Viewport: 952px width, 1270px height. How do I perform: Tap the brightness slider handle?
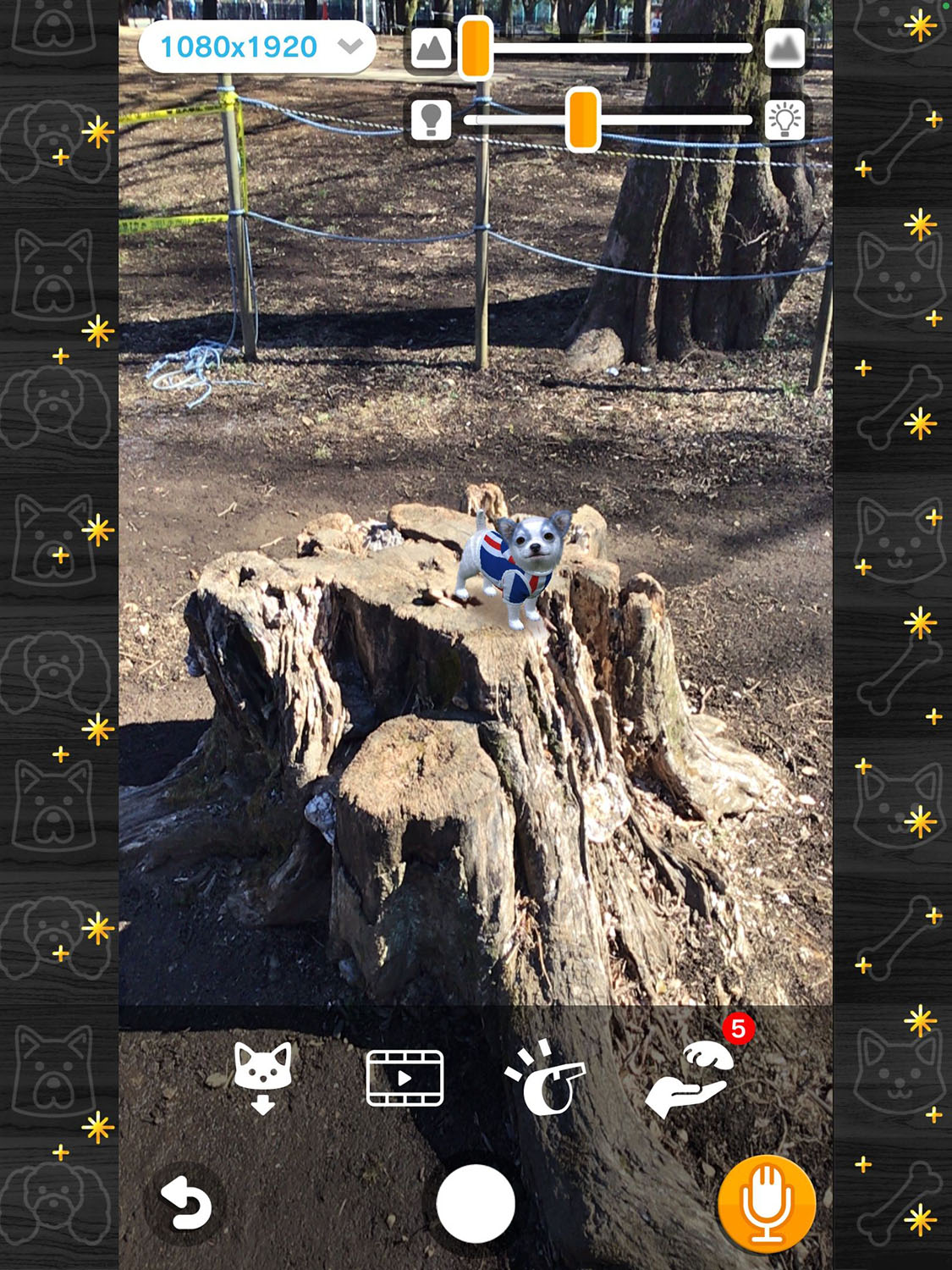[583, 119]
